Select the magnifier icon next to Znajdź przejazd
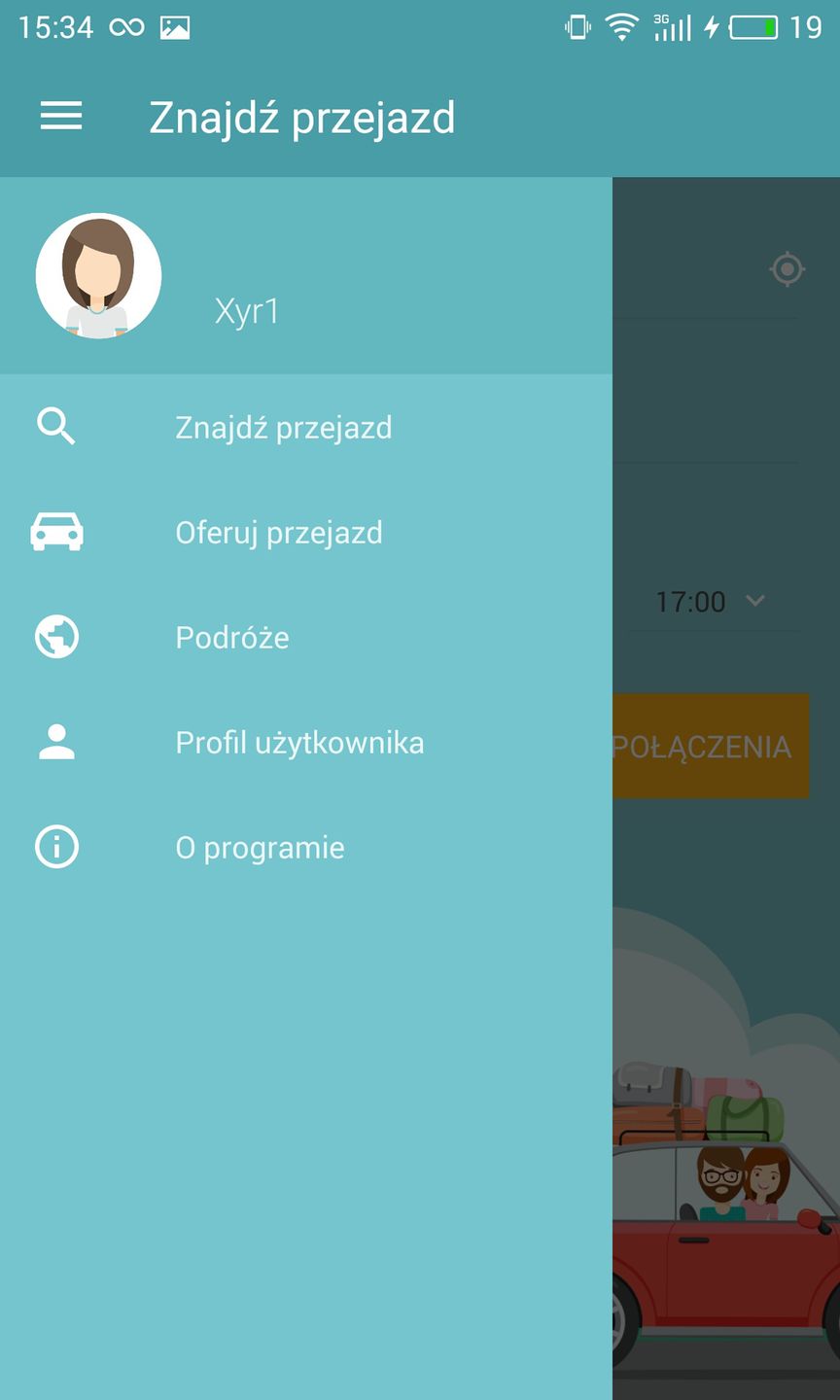 point(55,427)
